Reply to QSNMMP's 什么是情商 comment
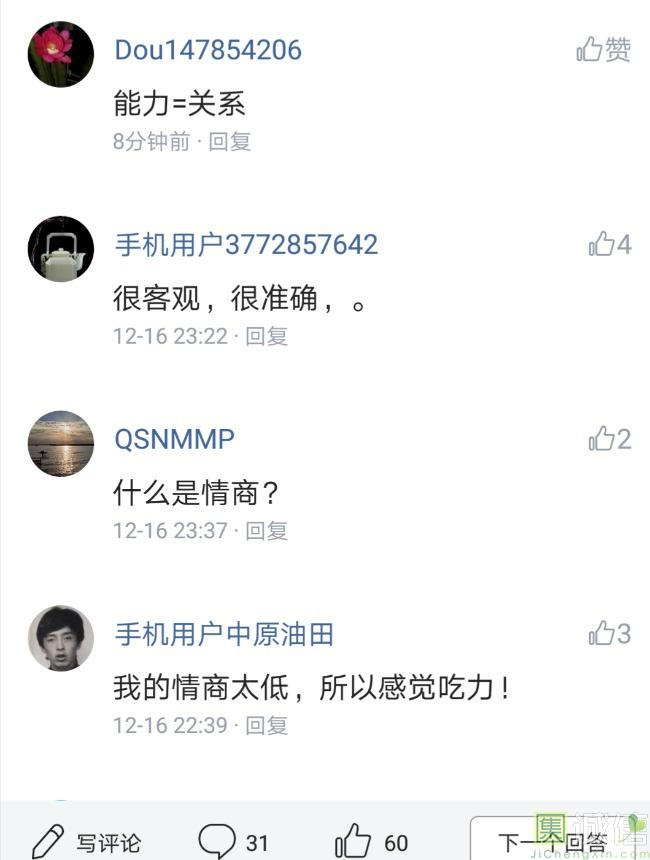 267,530
